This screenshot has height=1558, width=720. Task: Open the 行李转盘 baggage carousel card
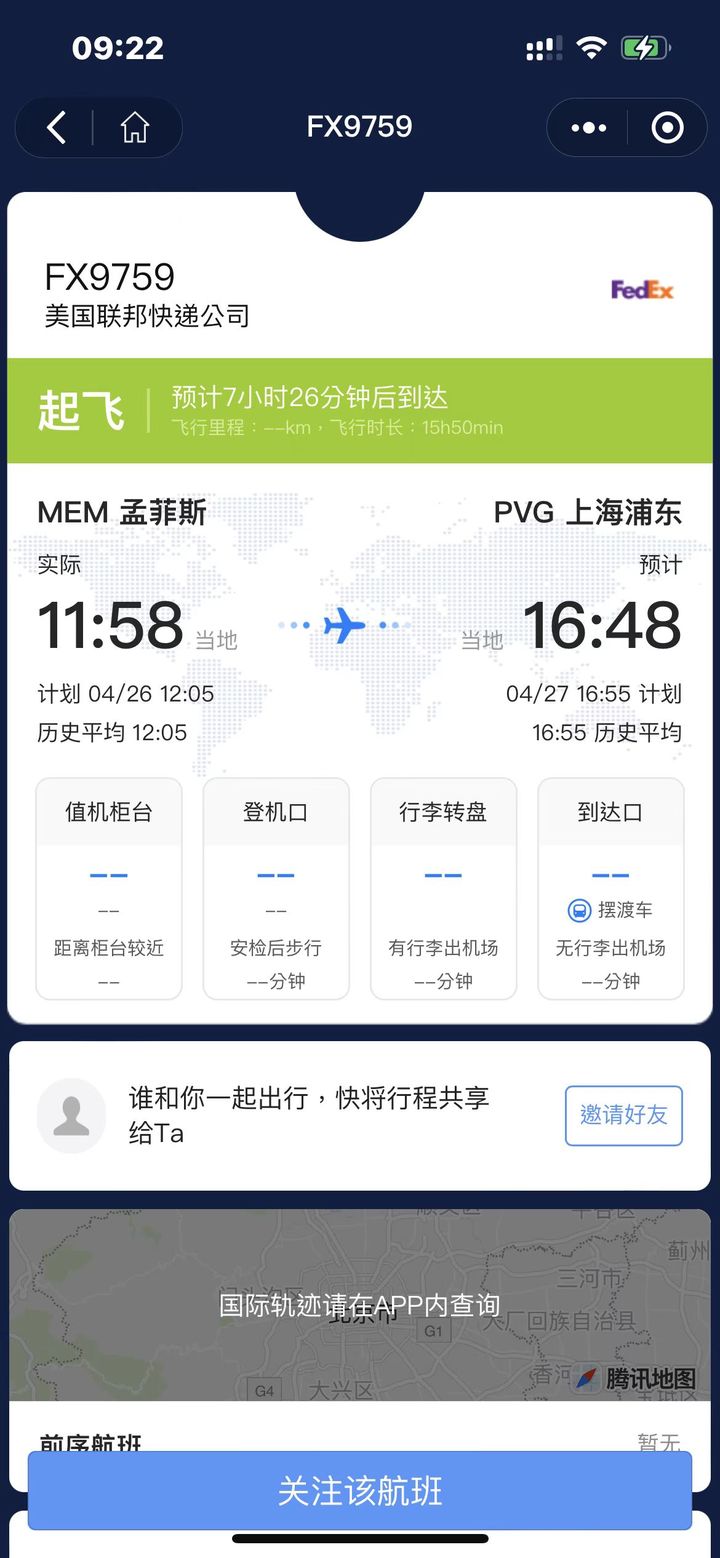(x=443, y=889)
